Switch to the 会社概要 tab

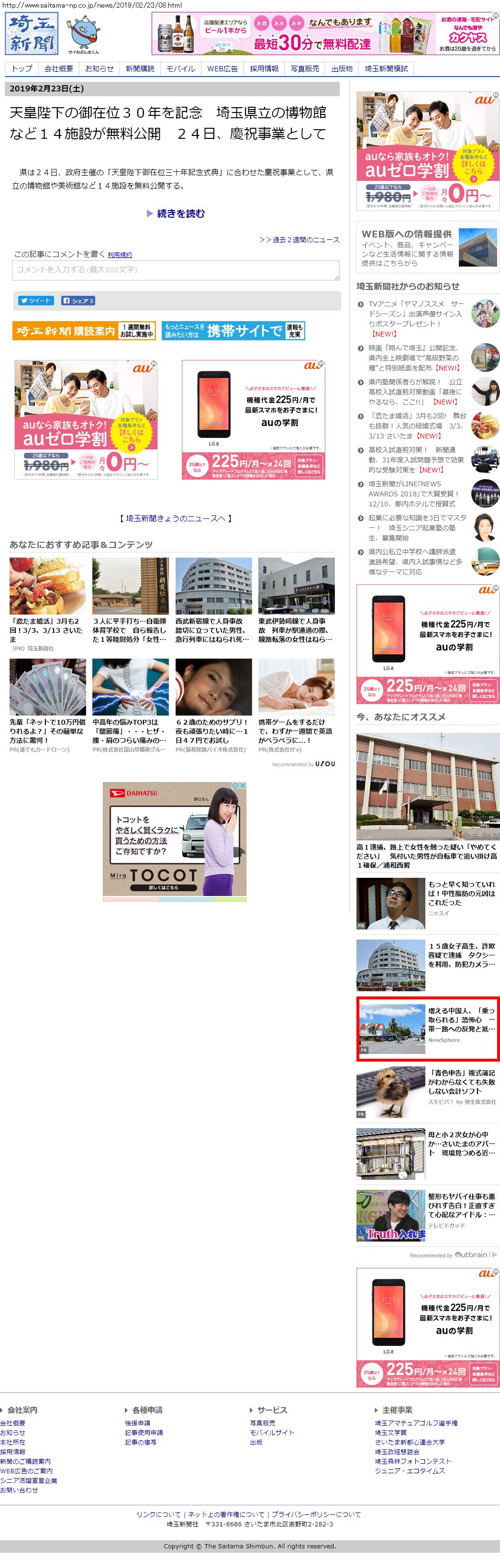tap(58, 69)
